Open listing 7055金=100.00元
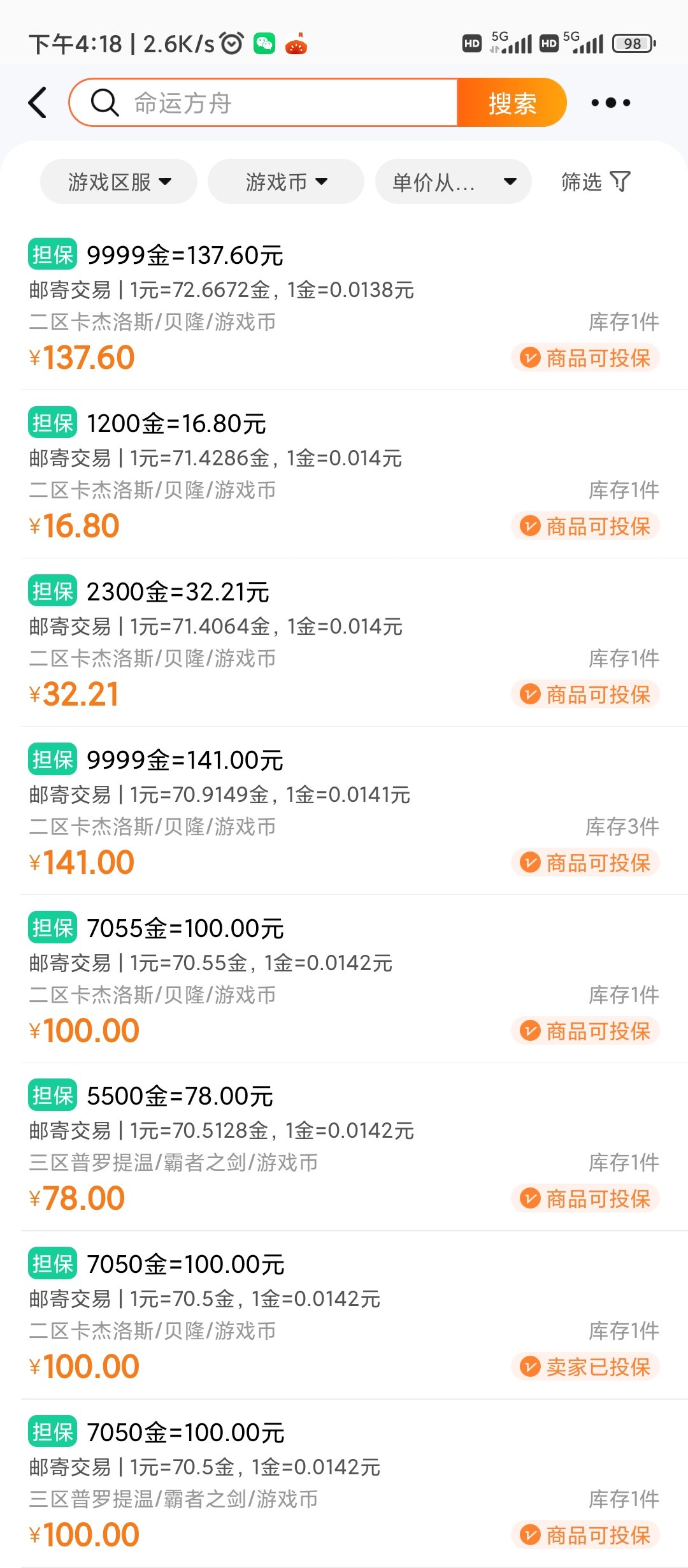This screenshot has width=688, height=1568. pyautogui.click(x=344, y=979)
